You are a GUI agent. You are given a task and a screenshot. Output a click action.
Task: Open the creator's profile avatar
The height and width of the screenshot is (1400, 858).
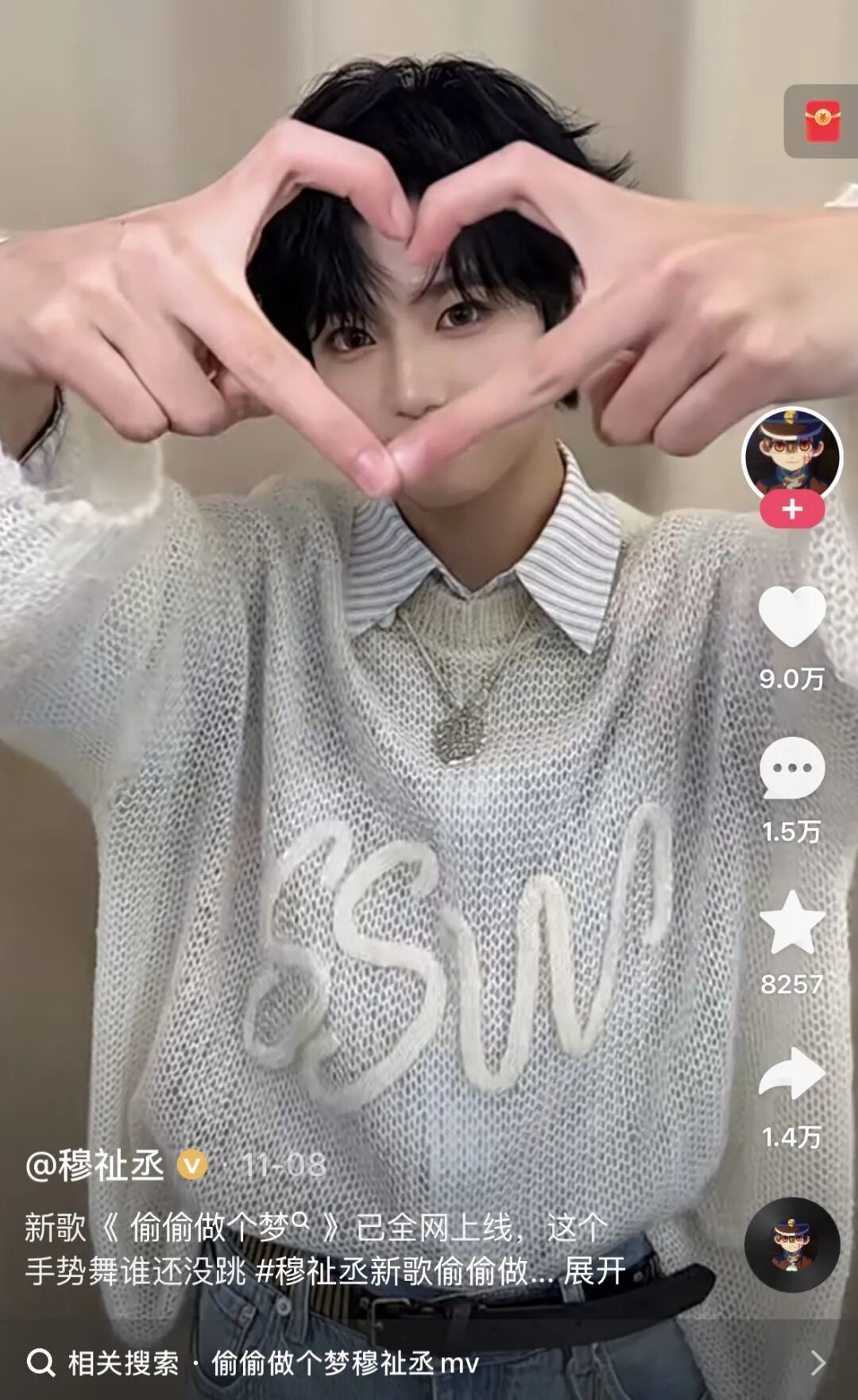pyautogui.click(x=791, y=455)
